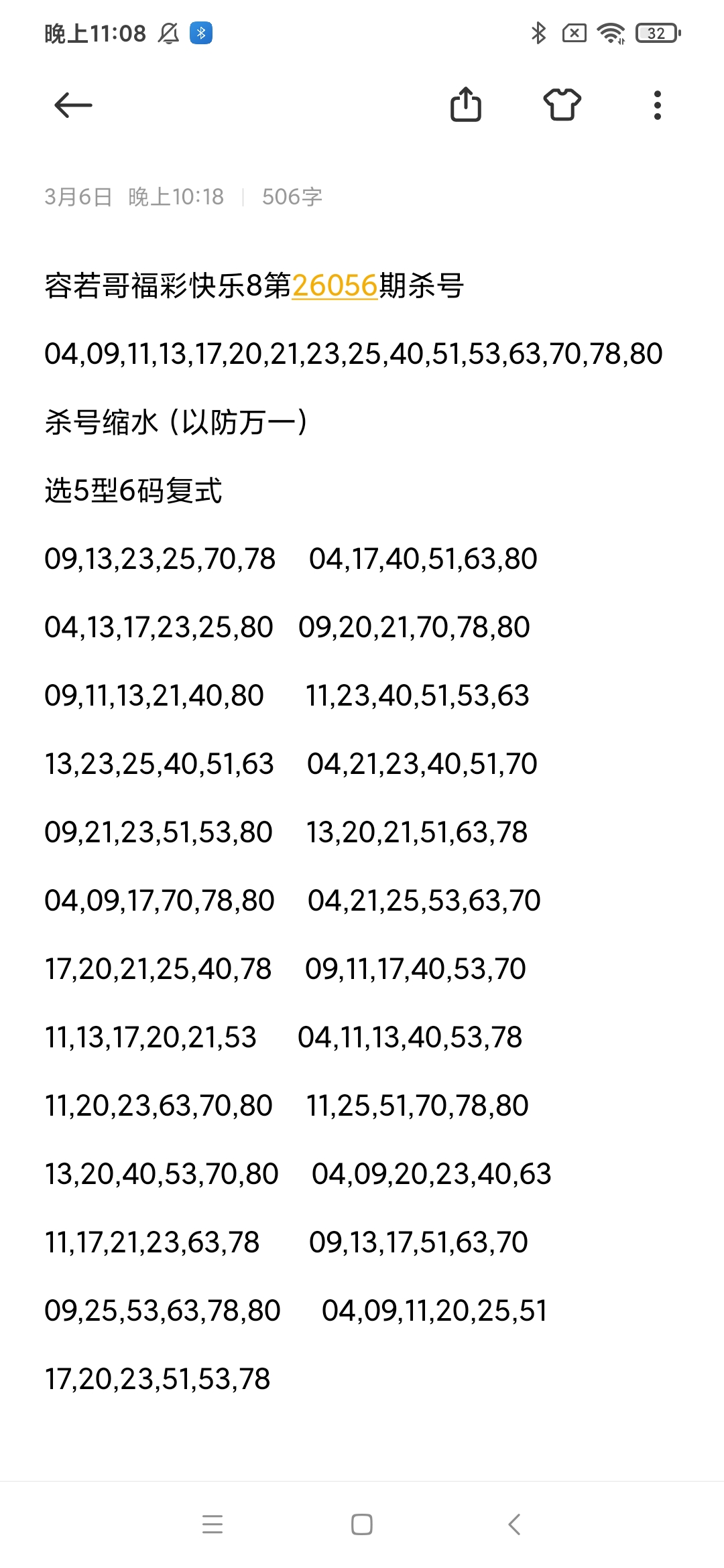Viewport: 724px width, 1568px height.
Task: Tap the t-shirt theme icon
Action: click(562, 105)
